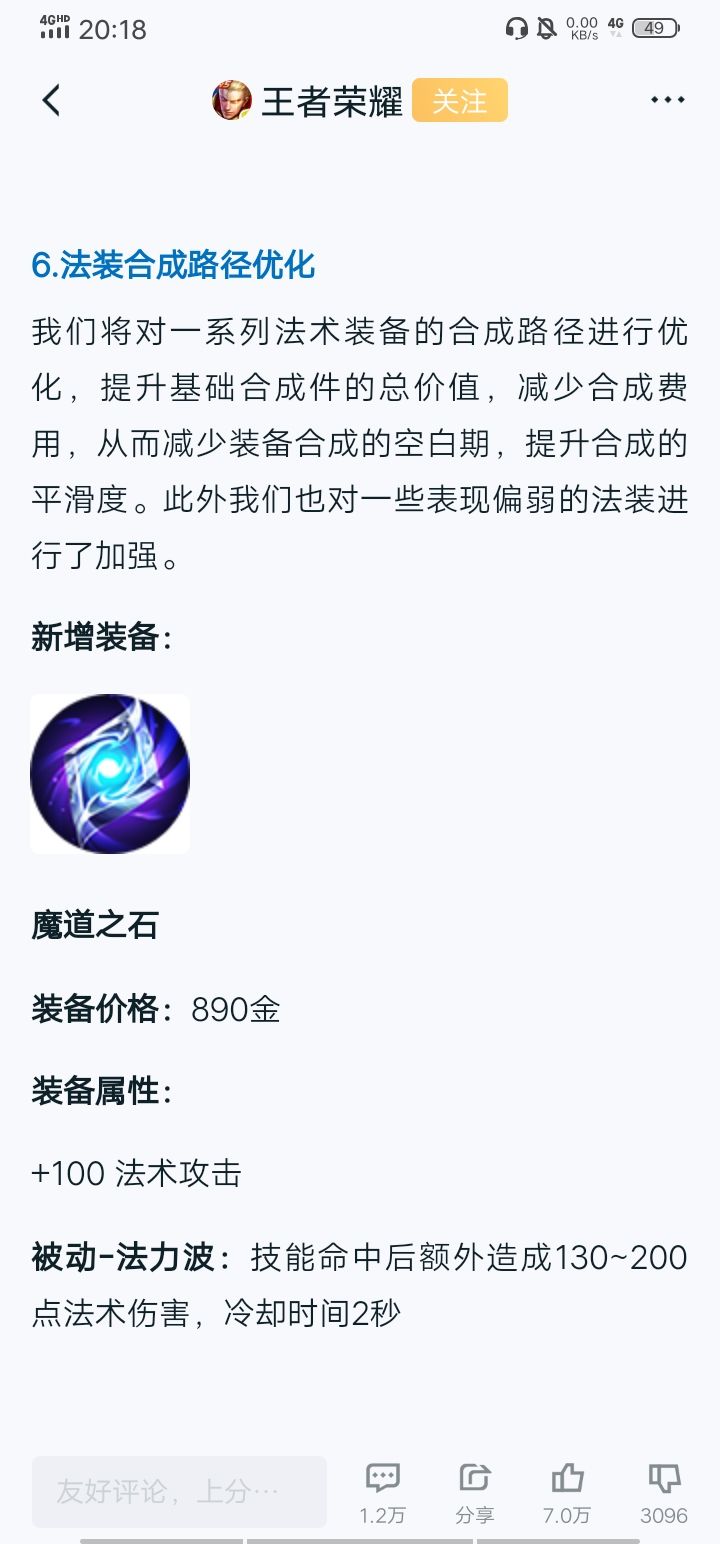720x1544 pixels.
Task: Tap the 7.0万 like count
Action: 567,1515
